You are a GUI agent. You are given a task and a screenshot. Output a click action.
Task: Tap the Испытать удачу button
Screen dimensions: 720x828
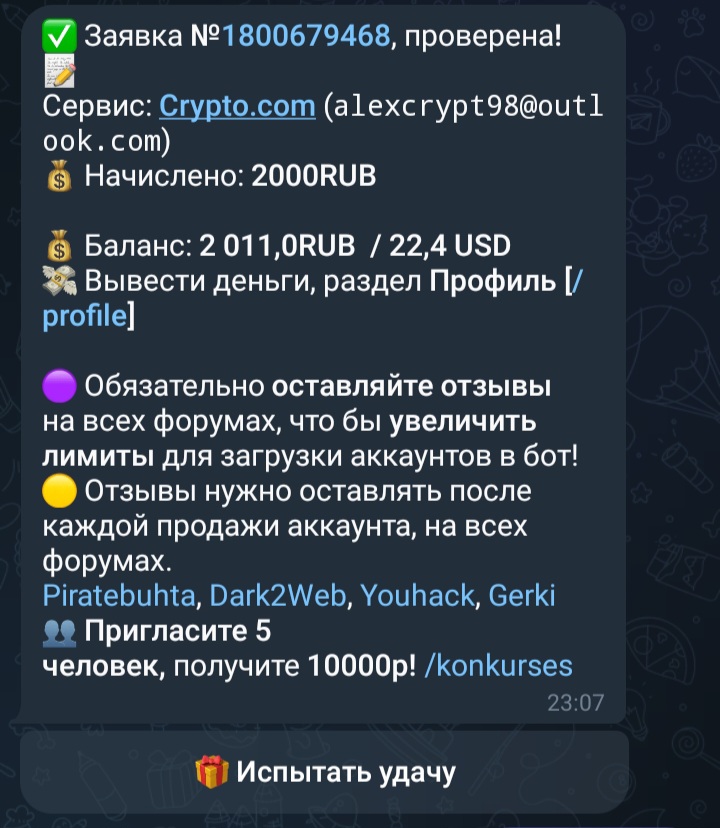pos(325,772)
